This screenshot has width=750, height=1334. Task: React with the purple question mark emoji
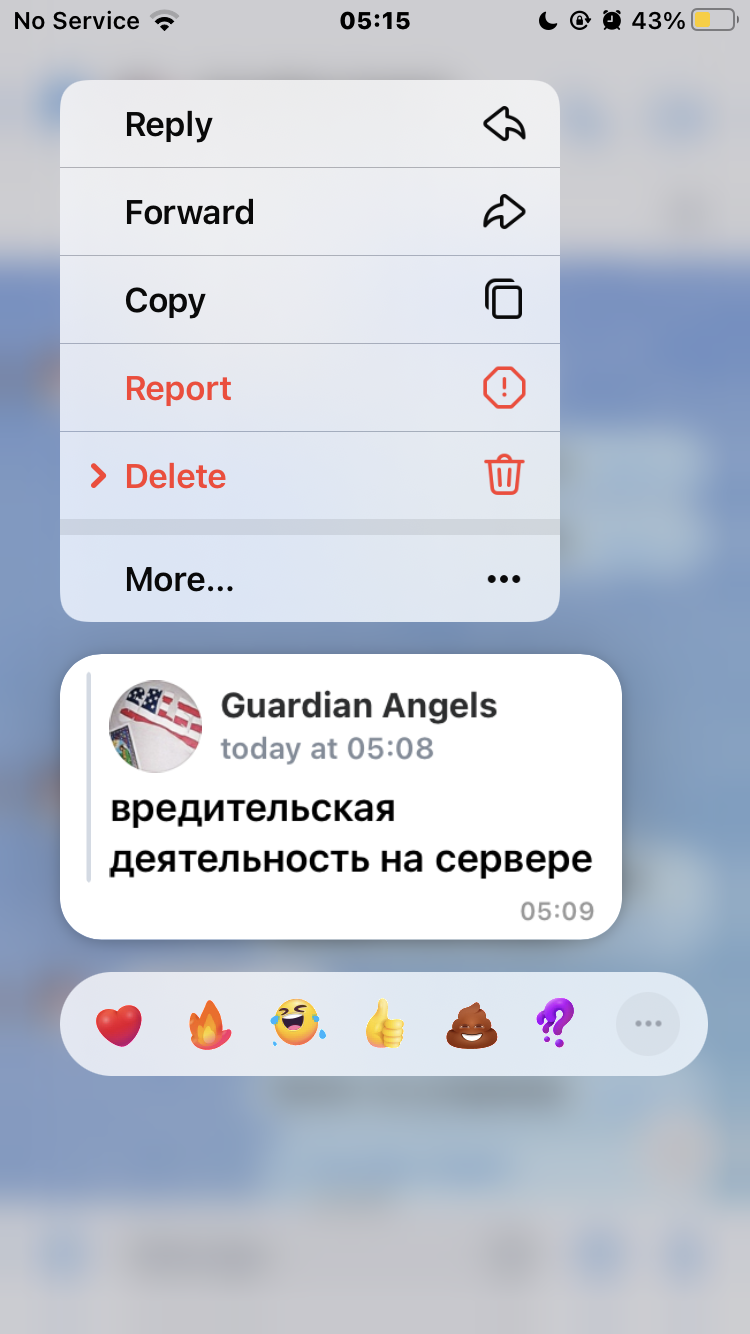(x=555, y=1025)
